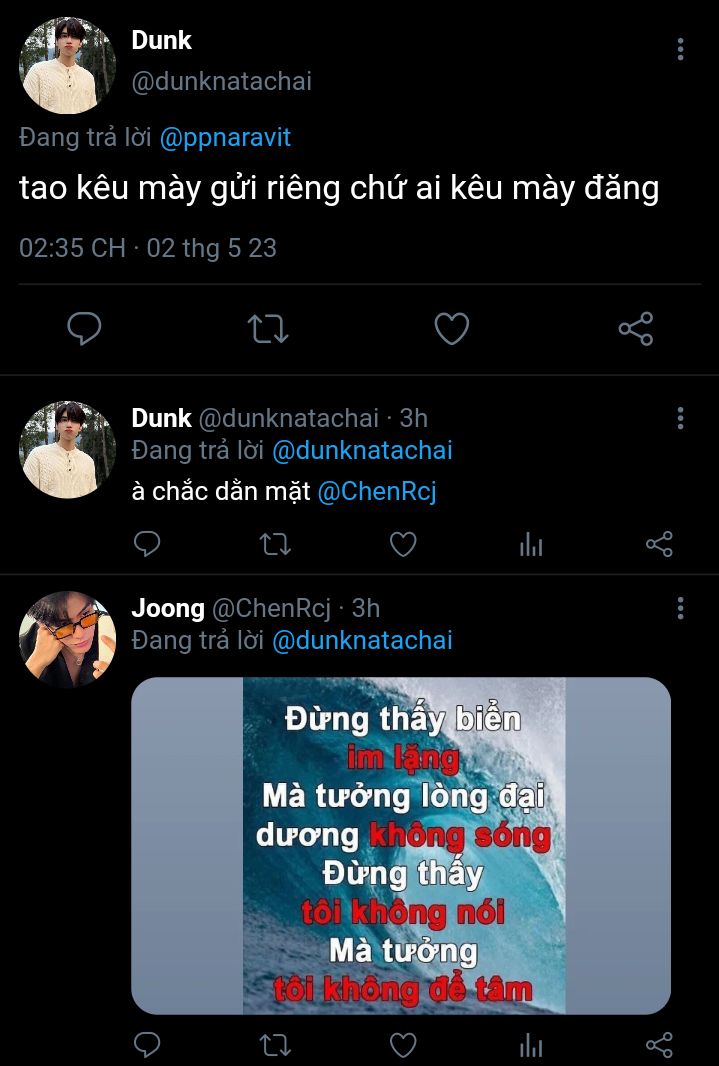The image size is (719, 1066).
Task: Share Dunk's main tweet
Action: 635,329
